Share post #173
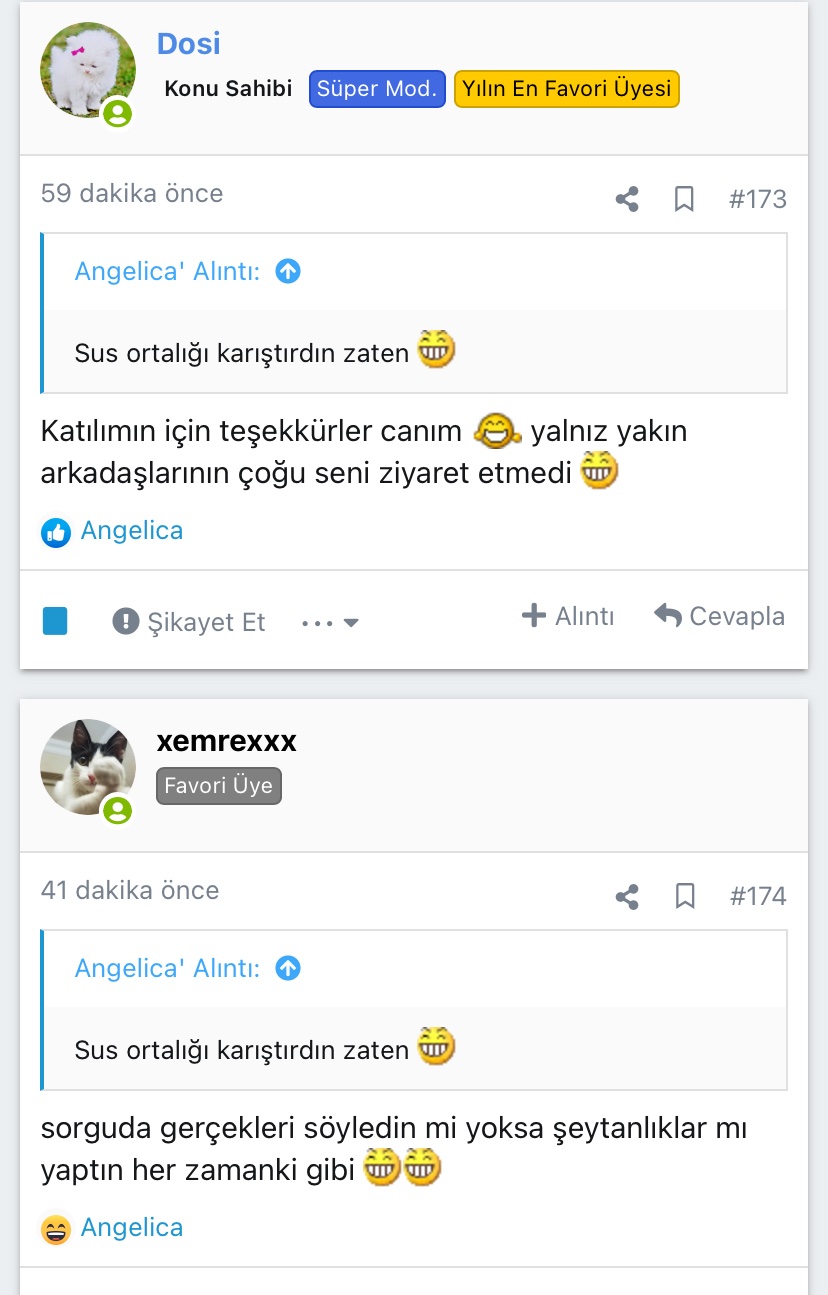This screenshot has height=1295, width=828. pyautogui.click(x=627, y=199)
